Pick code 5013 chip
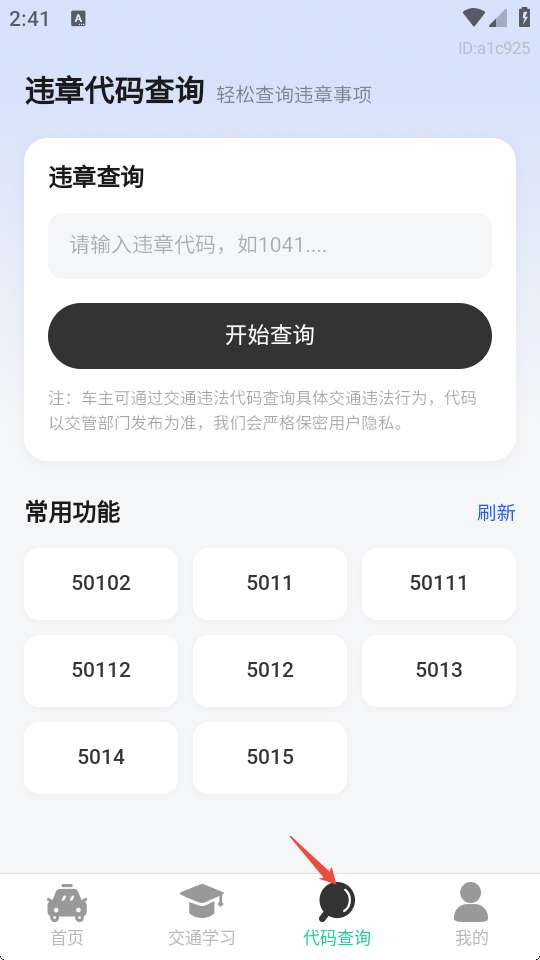The image size is (540, 960). click(439, 670)
